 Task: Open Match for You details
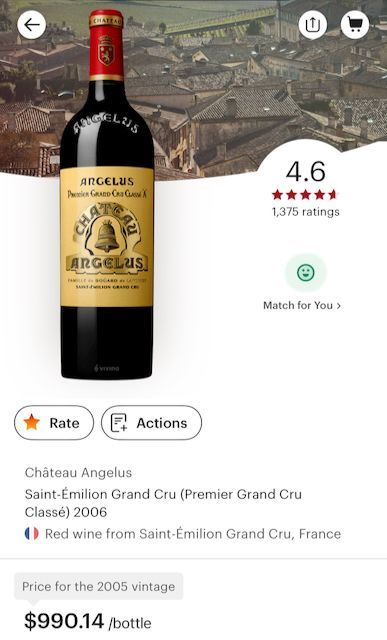click(302, 305)
